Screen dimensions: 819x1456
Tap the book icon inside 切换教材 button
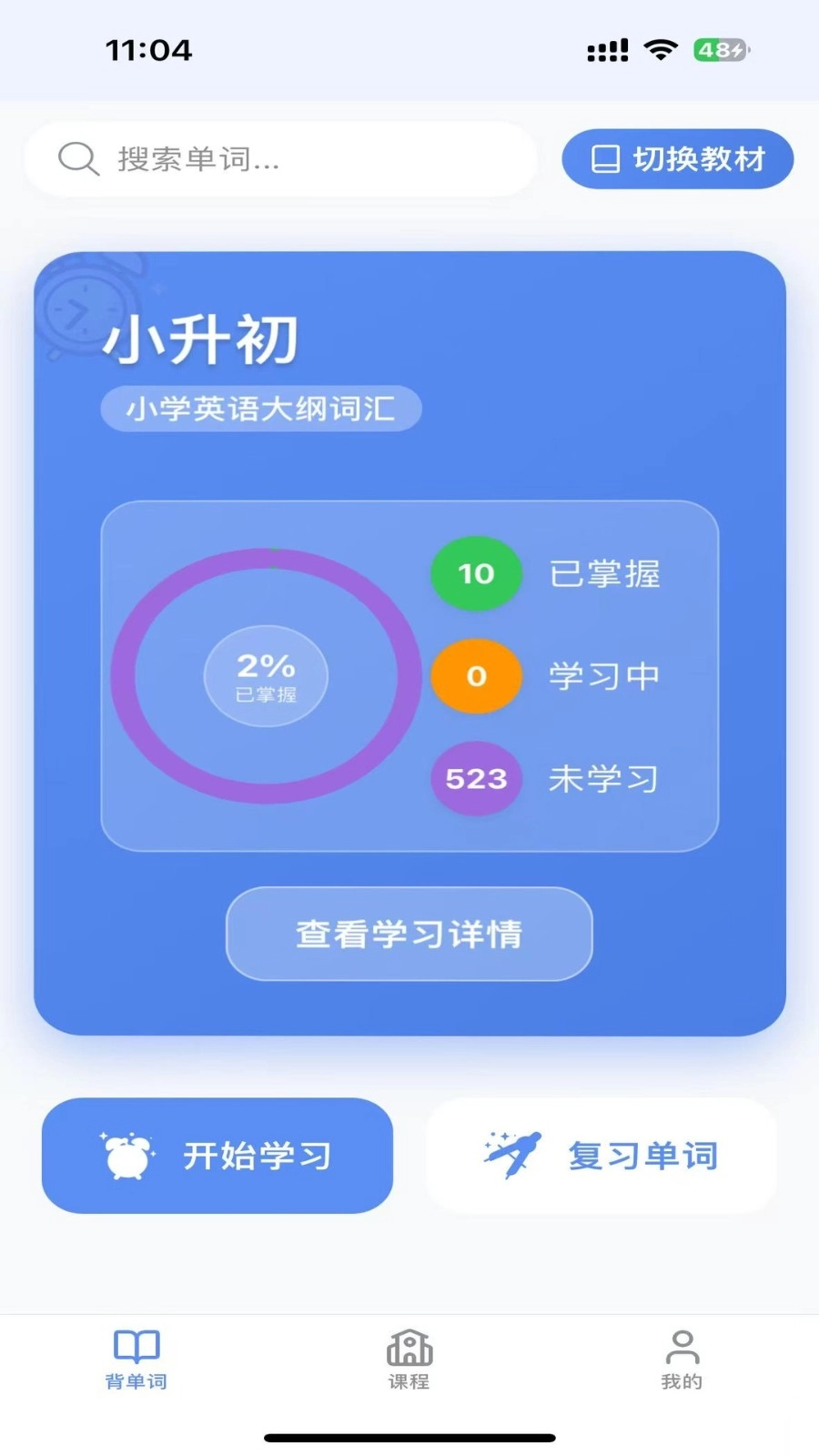click(x=602, y=157)
